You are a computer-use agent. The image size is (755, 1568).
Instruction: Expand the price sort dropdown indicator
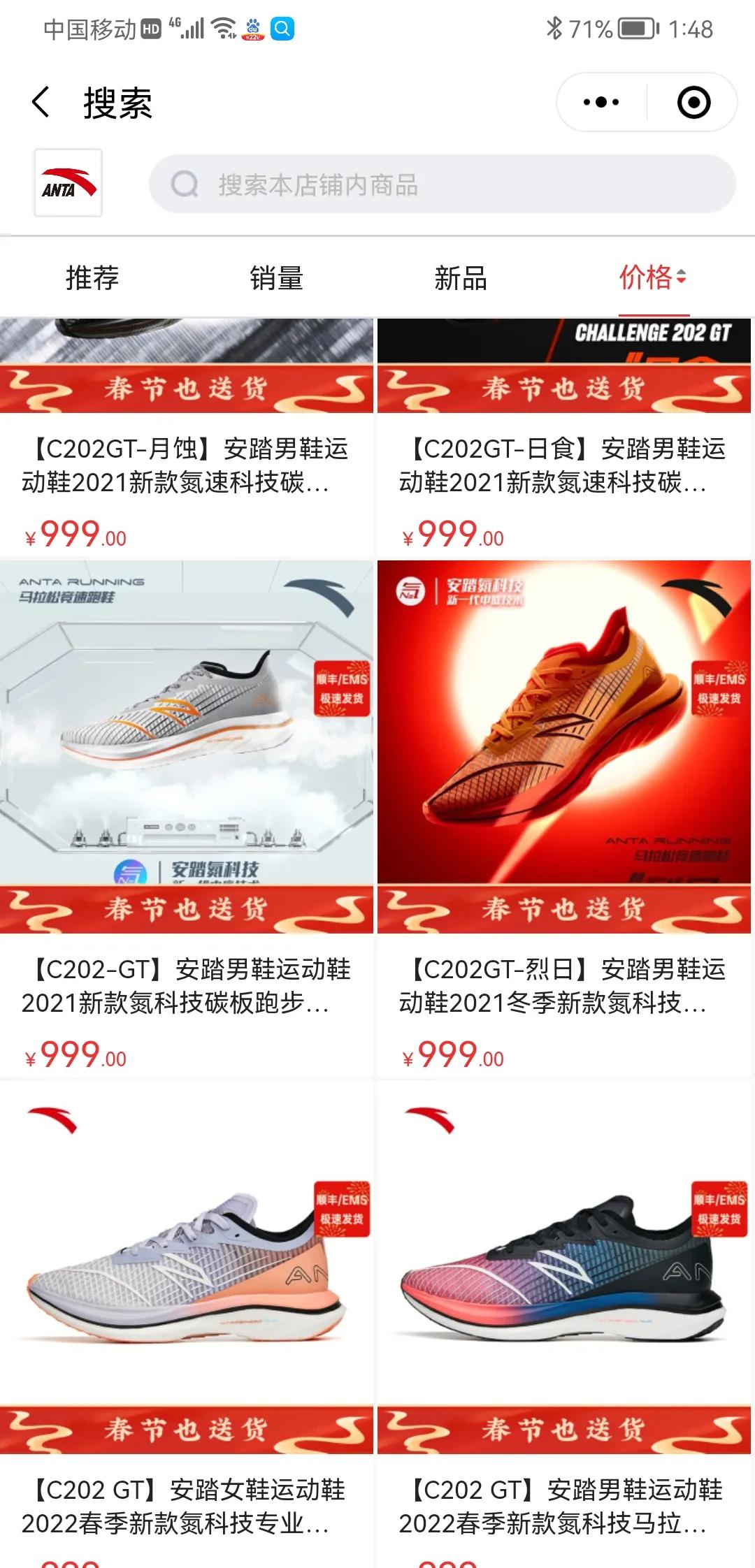click(x=681, y=277)
